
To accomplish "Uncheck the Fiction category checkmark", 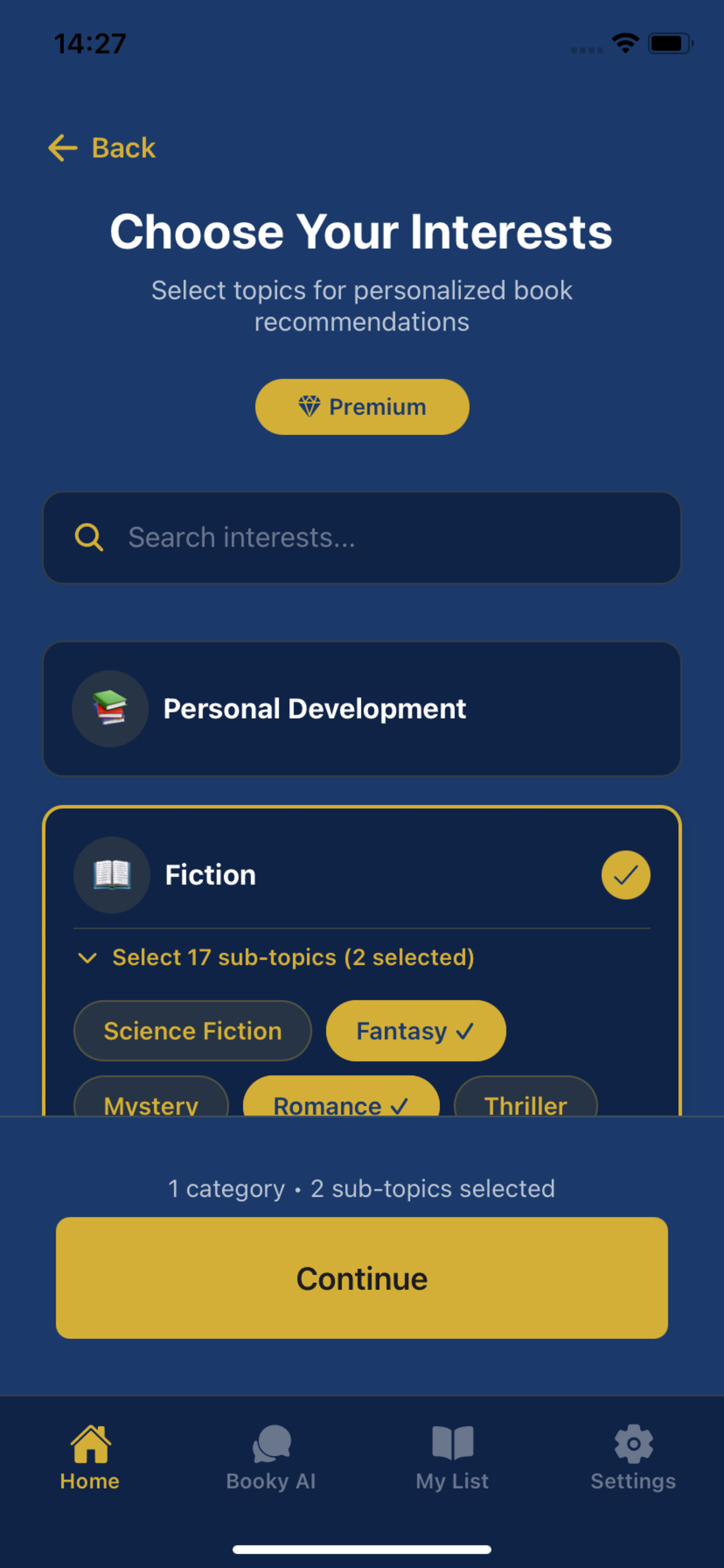I will (625, 874).
